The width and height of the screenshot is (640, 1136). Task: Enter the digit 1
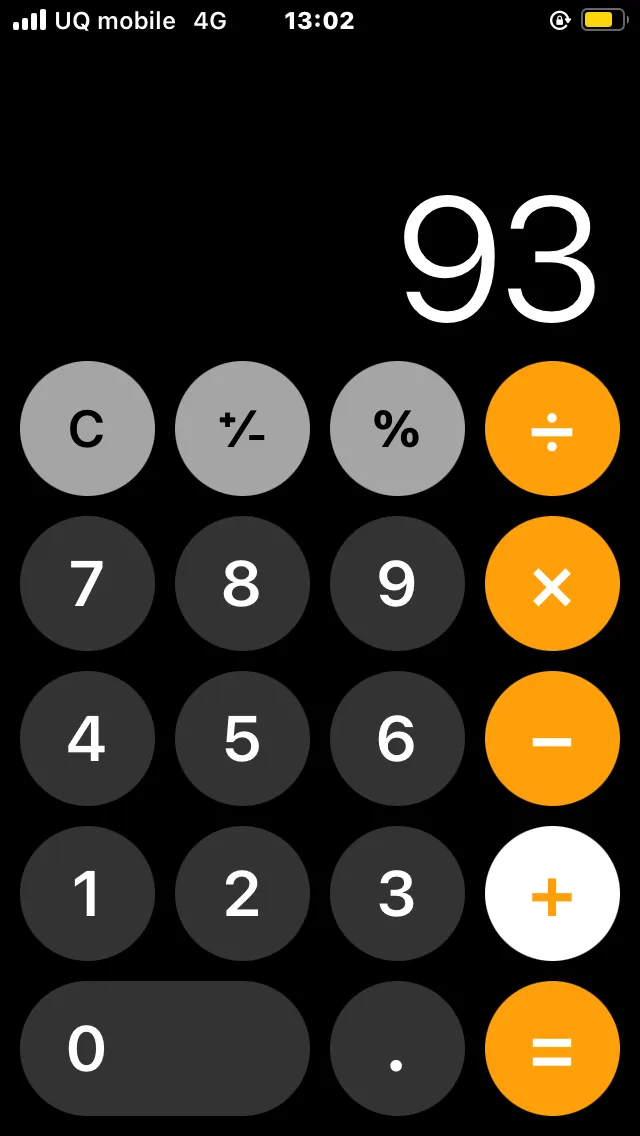tap(87, 894)
